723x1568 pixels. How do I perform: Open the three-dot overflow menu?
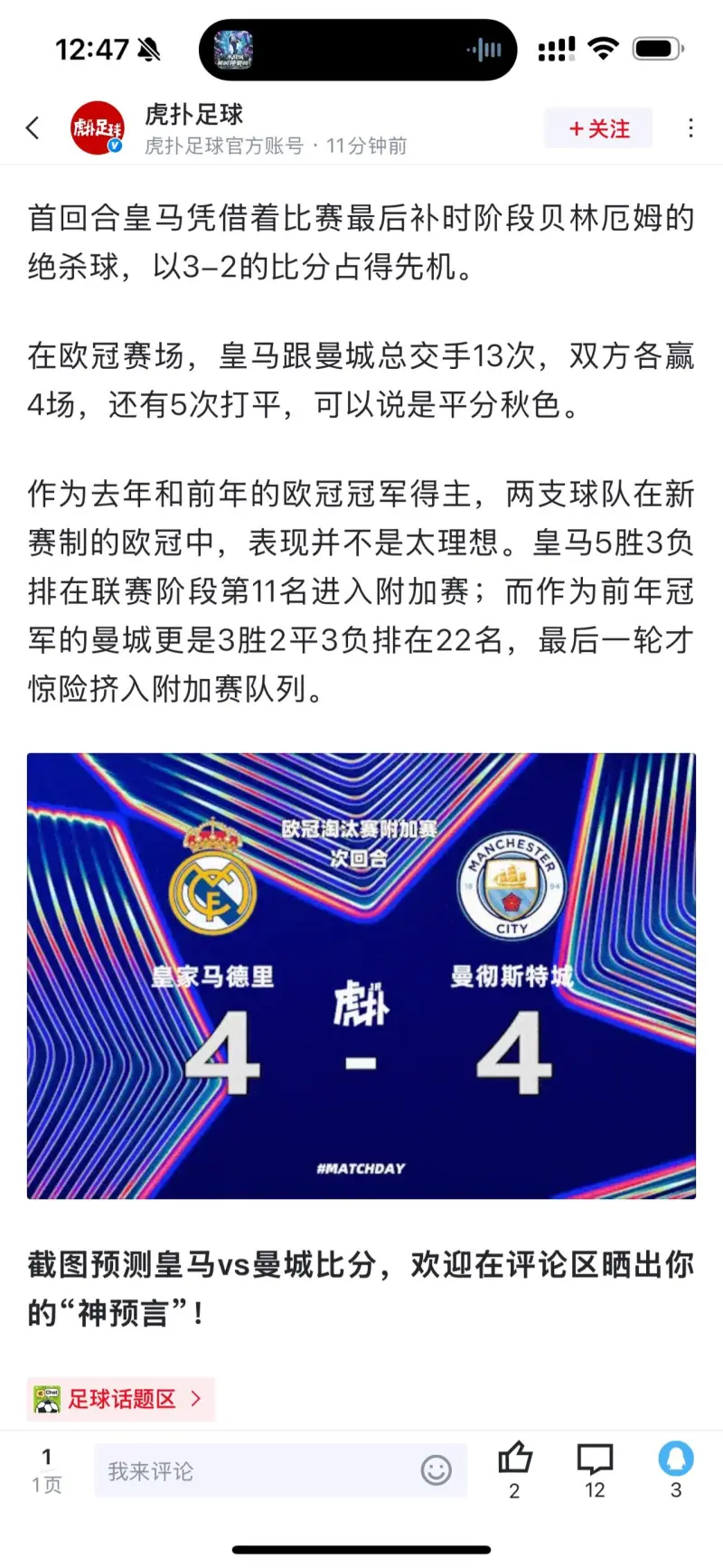click(x=690, y=128)
